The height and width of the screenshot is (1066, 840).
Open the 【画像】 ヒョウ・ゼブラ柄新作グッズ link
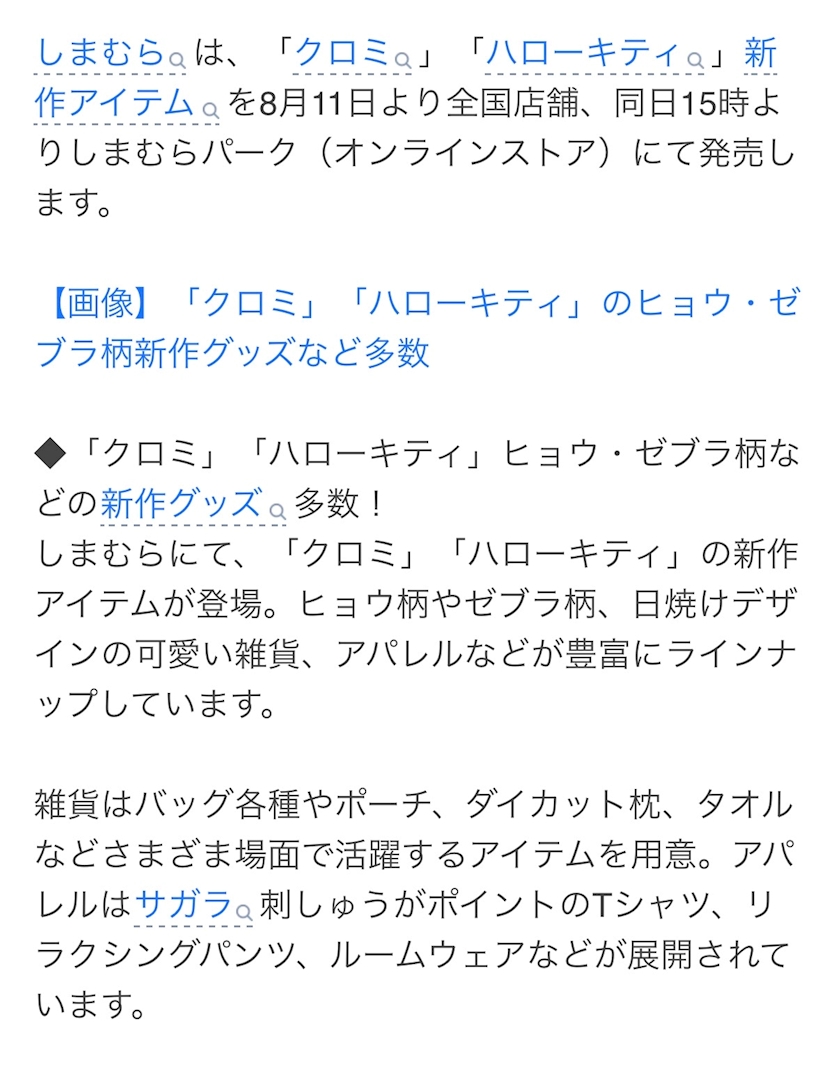pyautogui.click(x=418, y=328)
